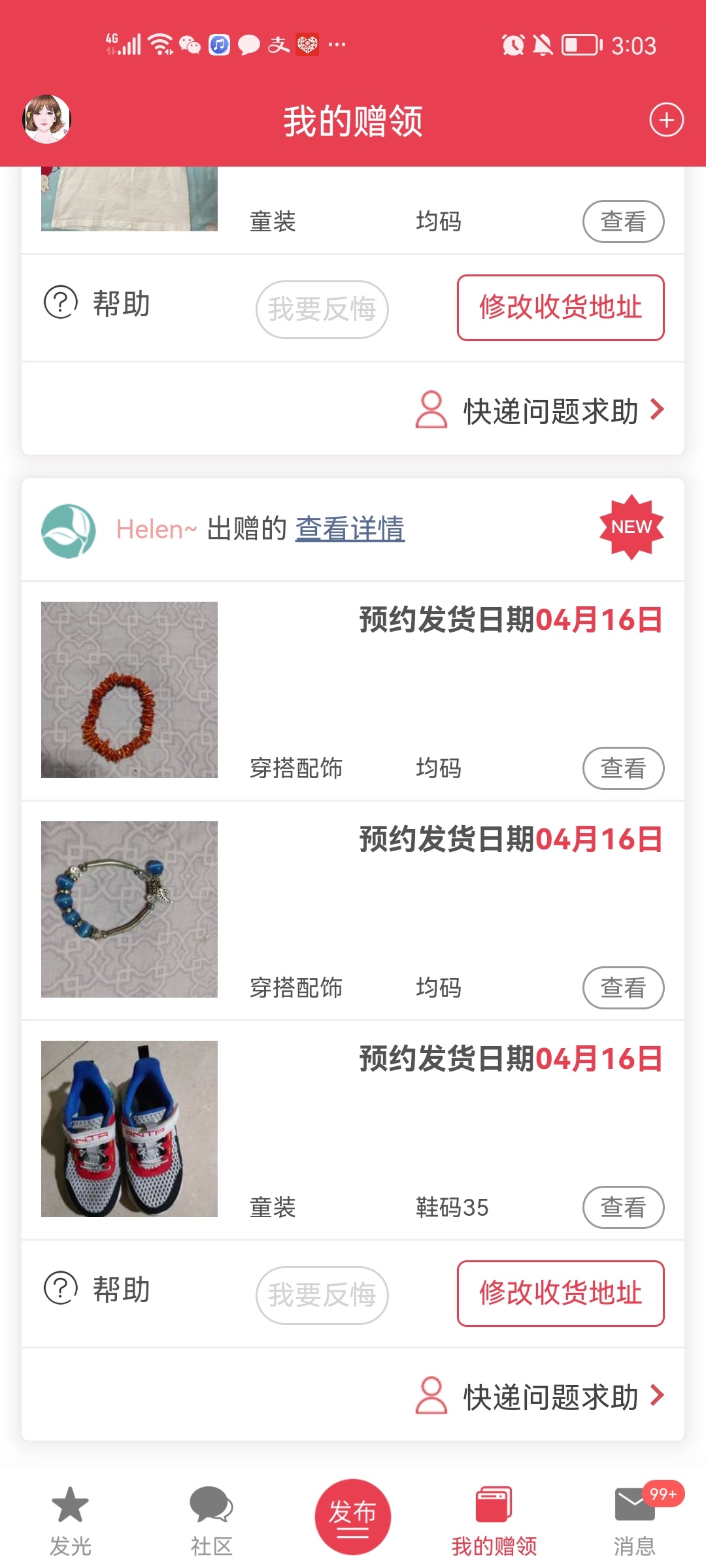Open the profile avatar in the header
This screenshot has width=706, height=1568.
coord(47,120)
